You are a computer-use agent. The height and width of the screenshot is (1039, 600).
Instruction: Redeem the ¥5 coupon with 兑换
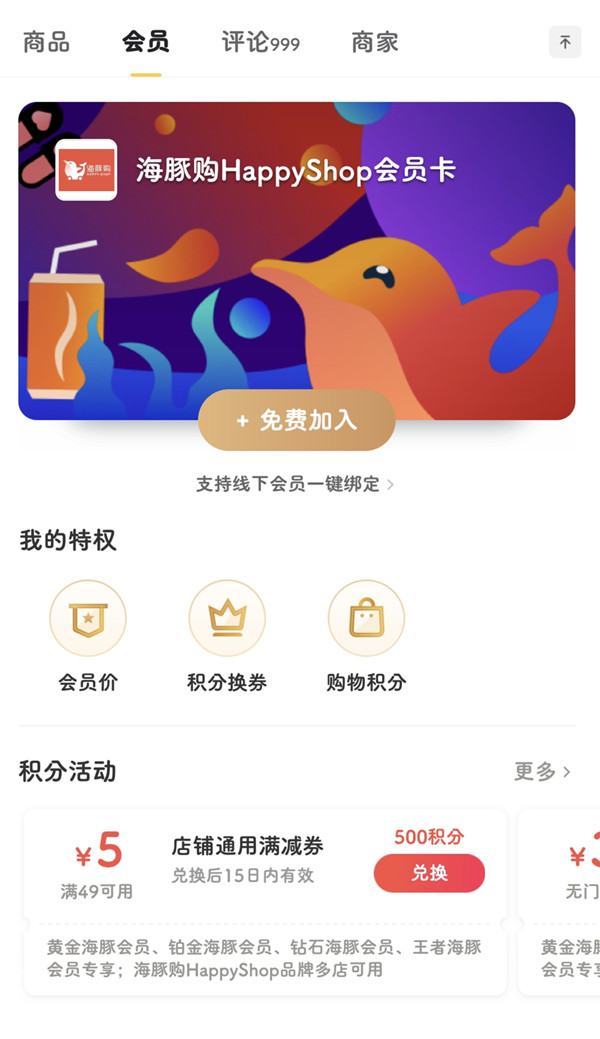point(429,873)
